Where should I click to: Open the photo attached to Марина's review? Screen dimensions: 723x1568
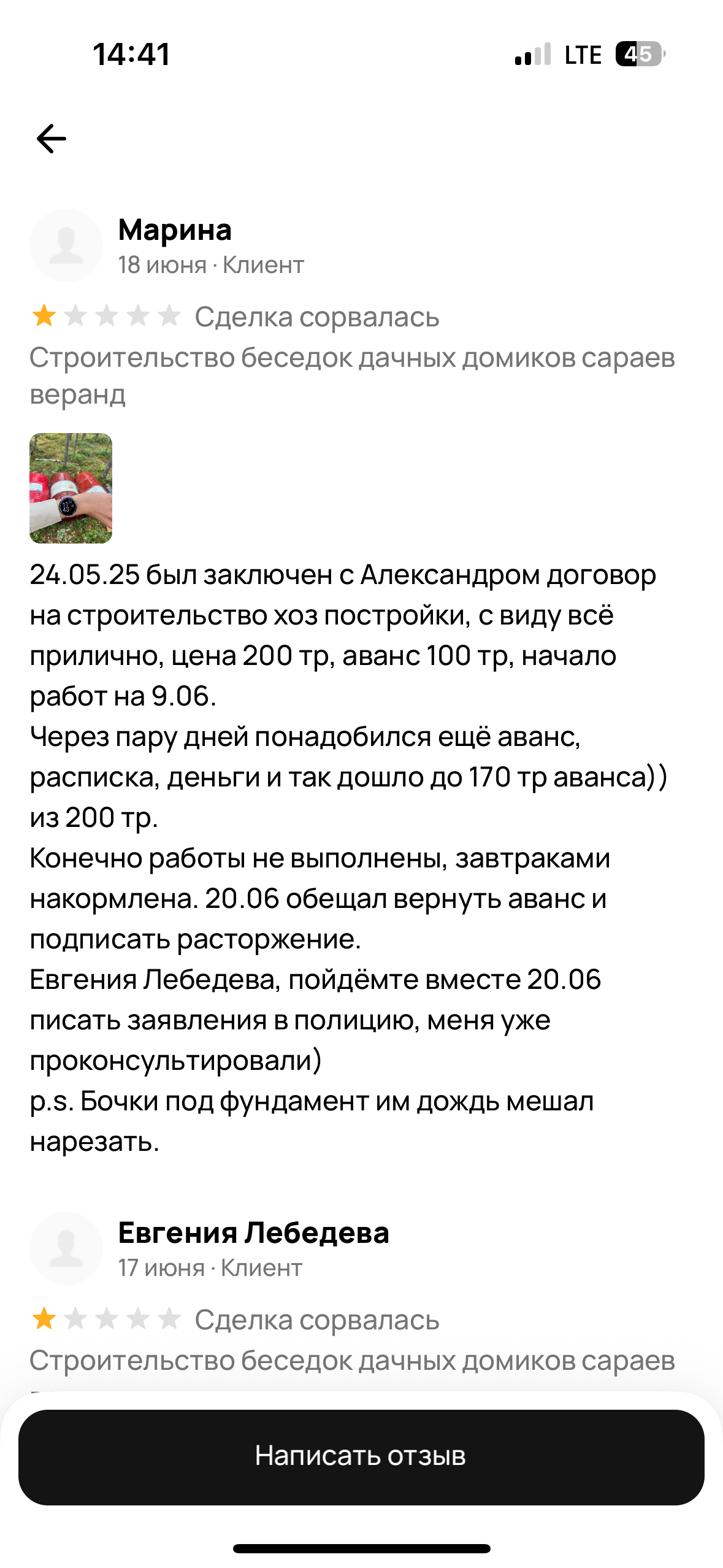(x=71, y=488)
